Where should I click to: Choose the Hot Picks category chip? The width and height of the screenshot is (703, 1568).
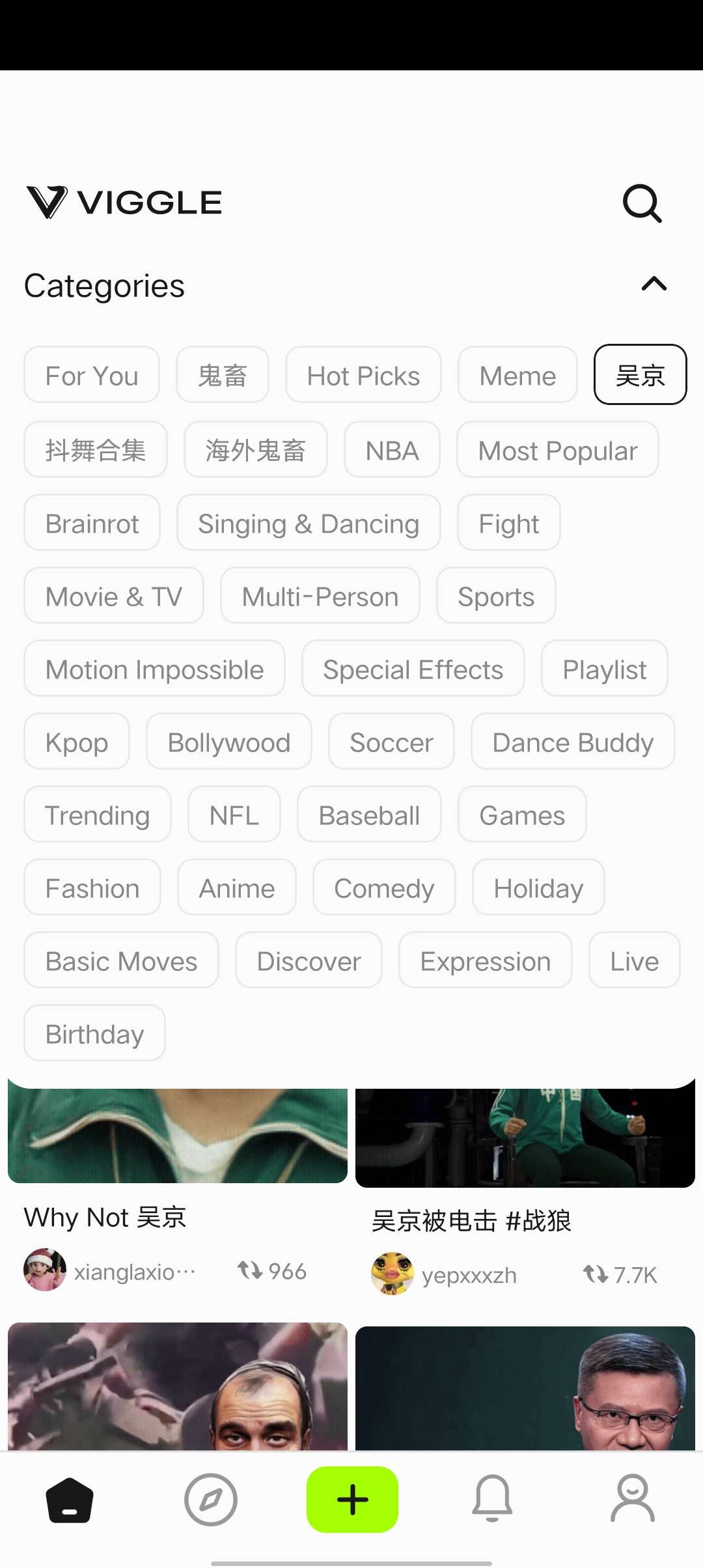(363, 375)
